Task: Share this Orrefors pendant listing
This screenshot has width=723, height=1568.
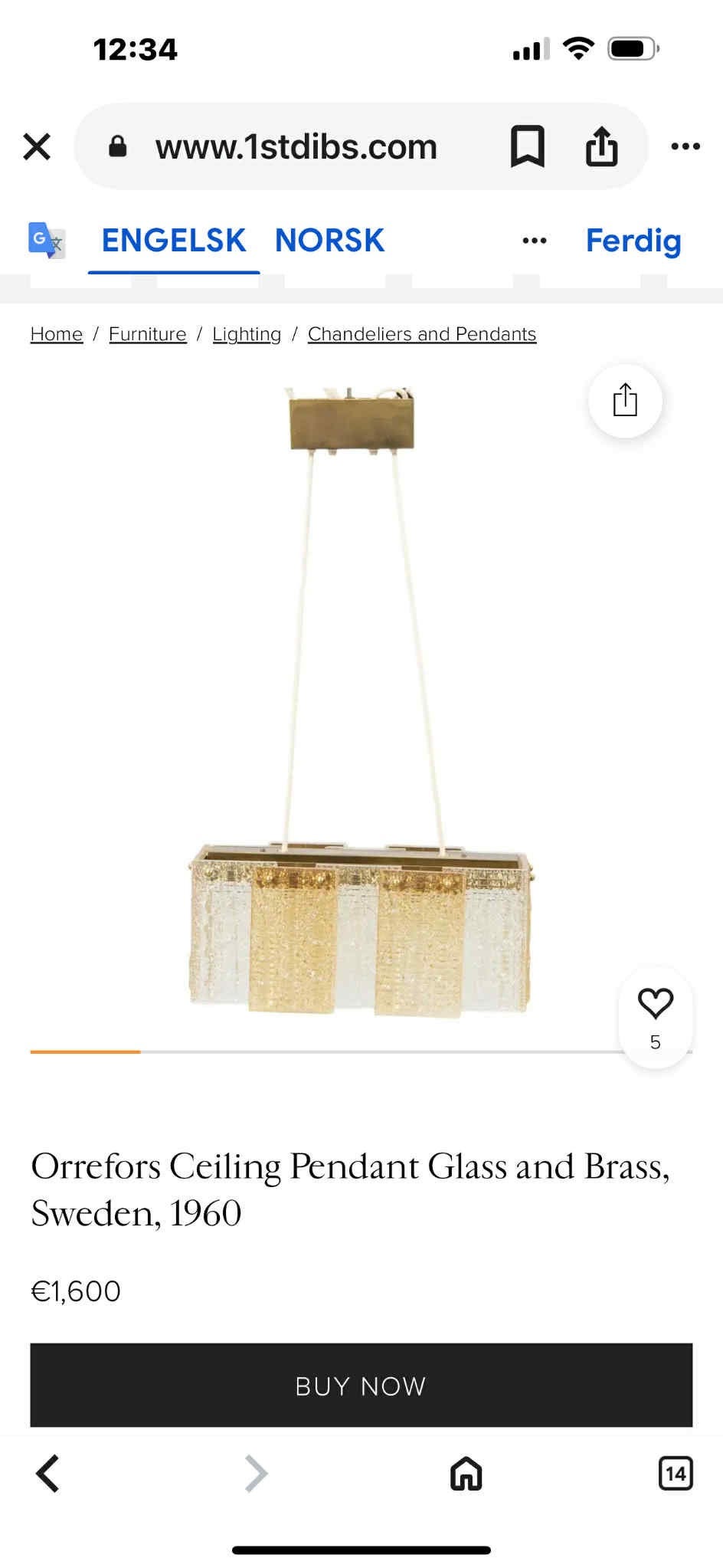Action: 625,400
